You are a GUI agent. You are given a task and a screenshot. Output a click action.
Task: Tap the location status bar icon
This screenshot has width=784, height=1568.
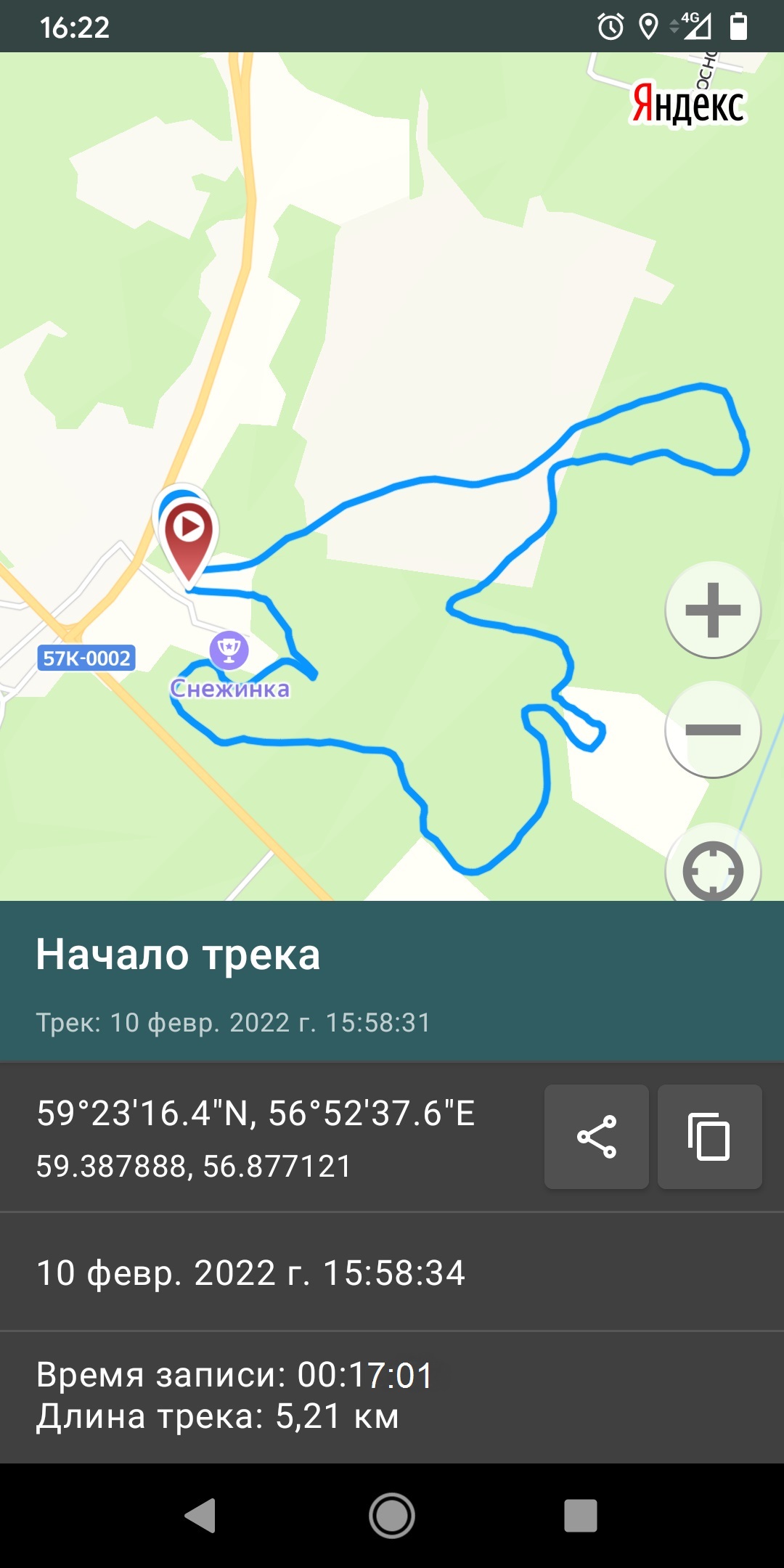pyautogui.click(x=648, y=27)
